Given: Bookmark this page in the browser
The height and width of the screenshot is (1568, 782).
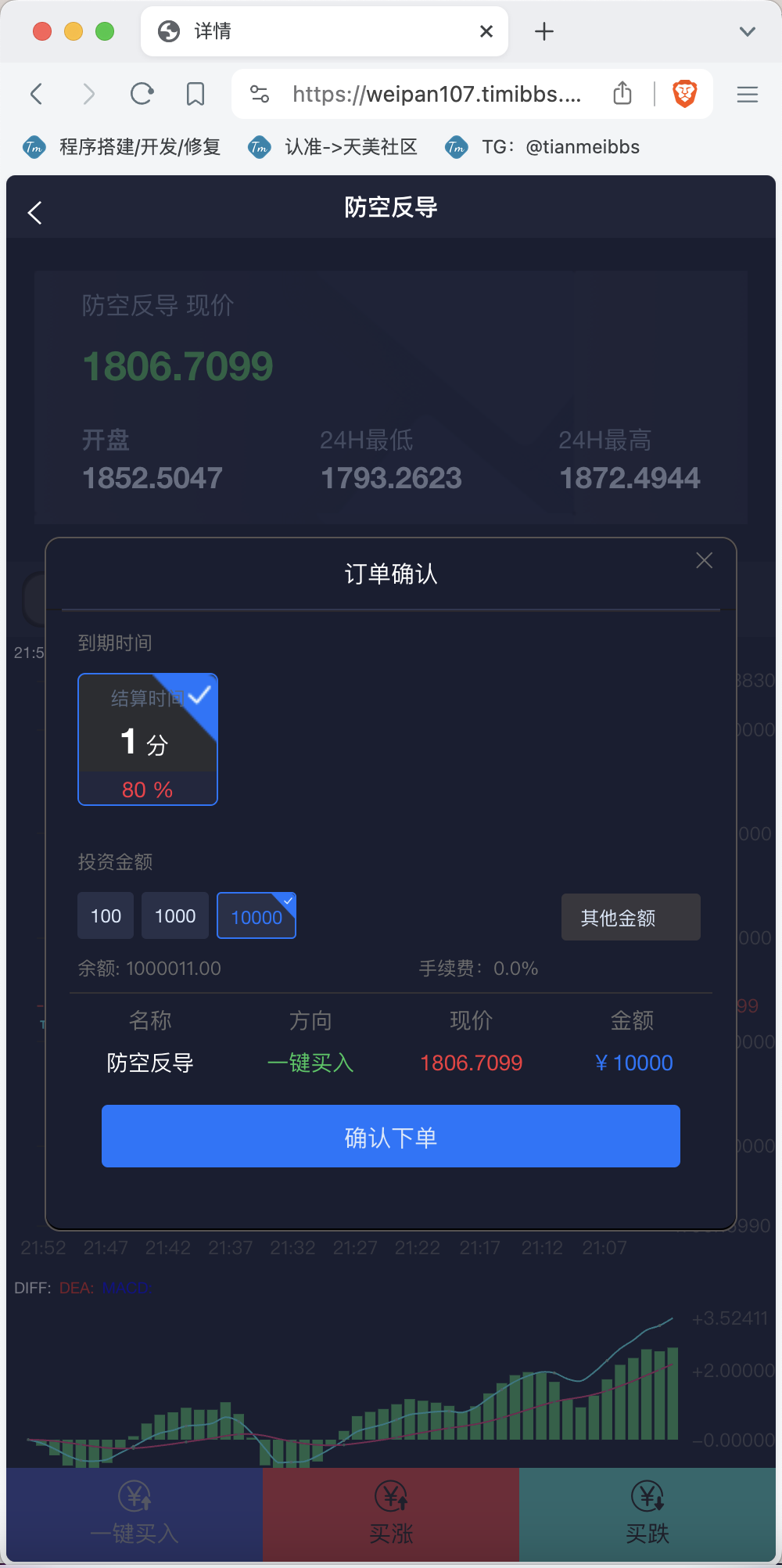Looking at the screenshot, I should pos(195,95).
